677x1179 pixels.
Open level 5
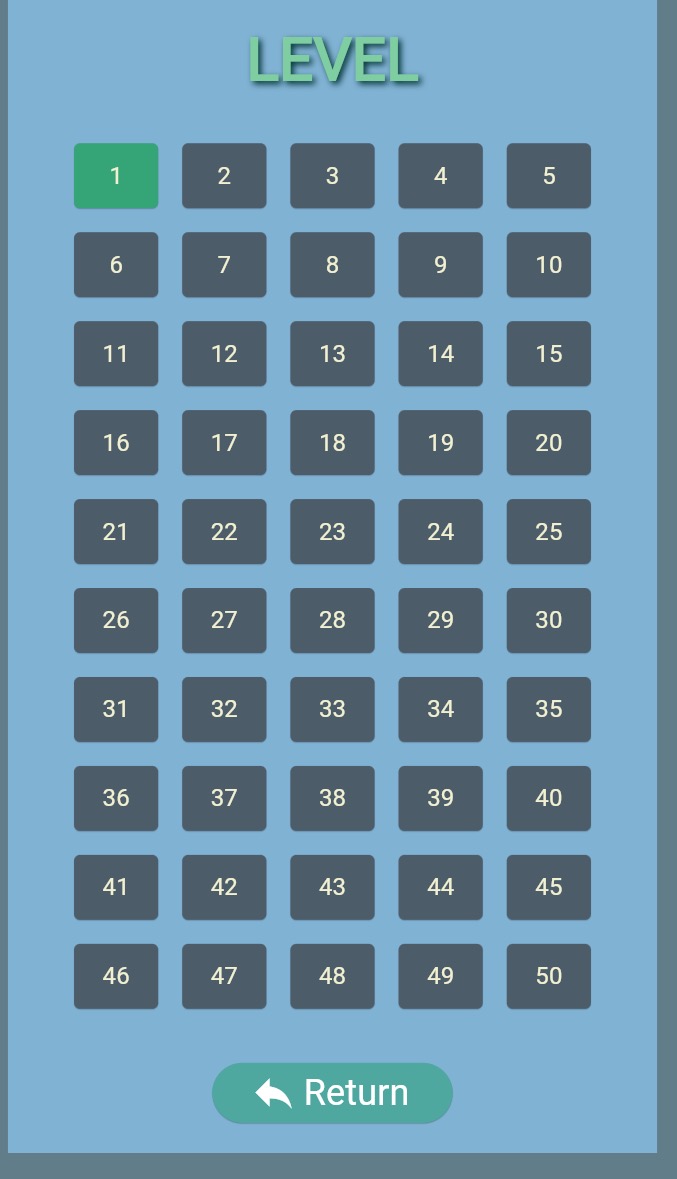tap(548, 176)
